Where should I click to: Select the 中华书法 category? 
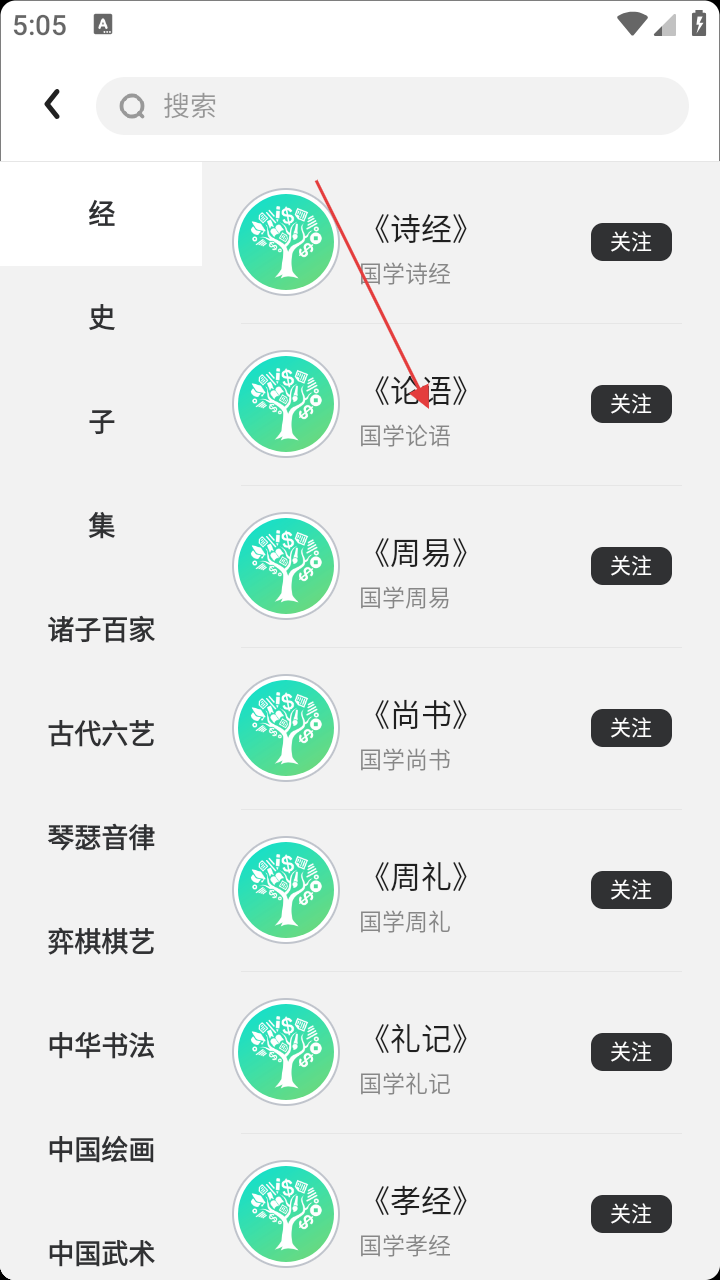(101, 1046)
